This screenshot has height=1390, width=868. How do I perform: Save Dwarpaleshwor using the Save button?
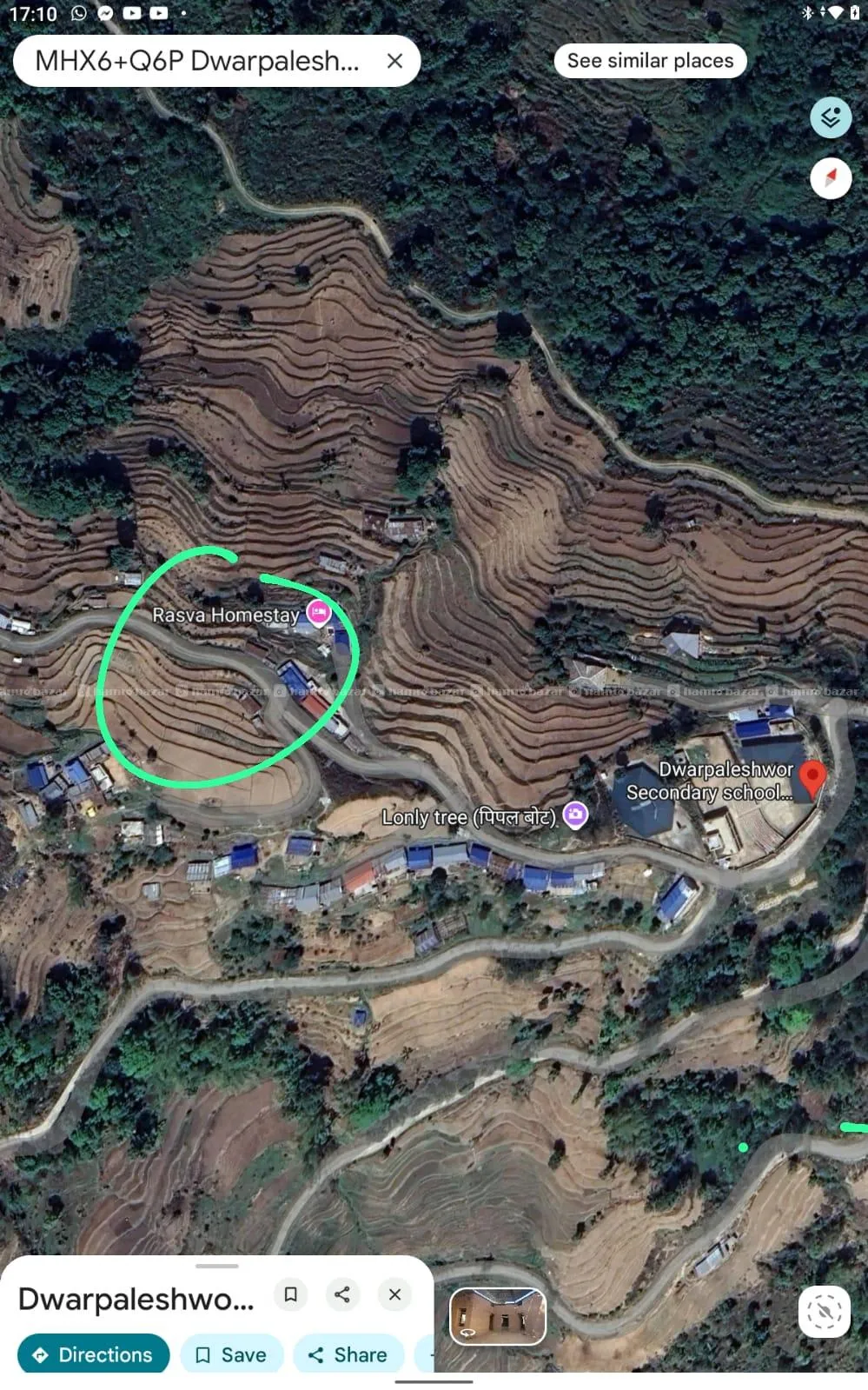[231, 1353]
